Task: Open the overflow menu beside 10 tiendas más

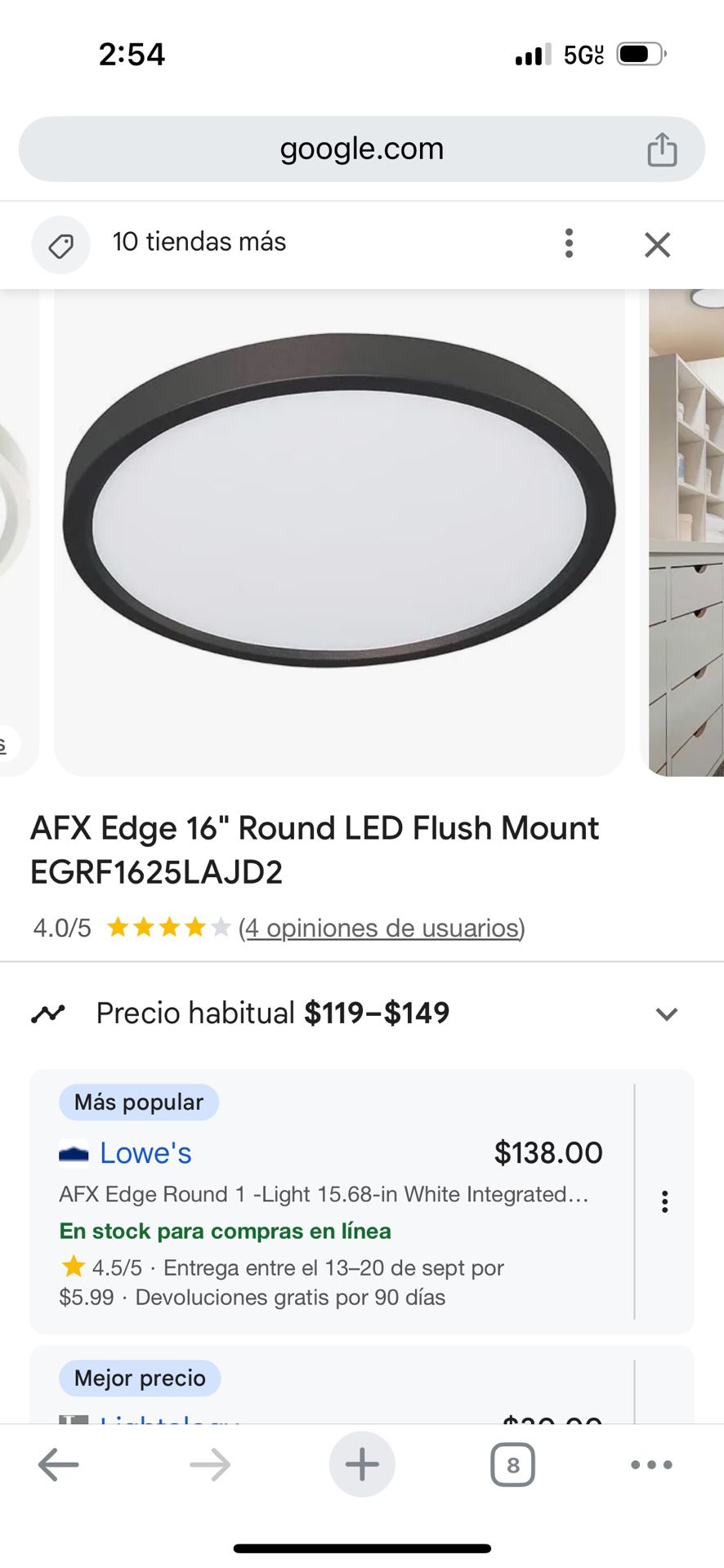Action: [570, 243]
